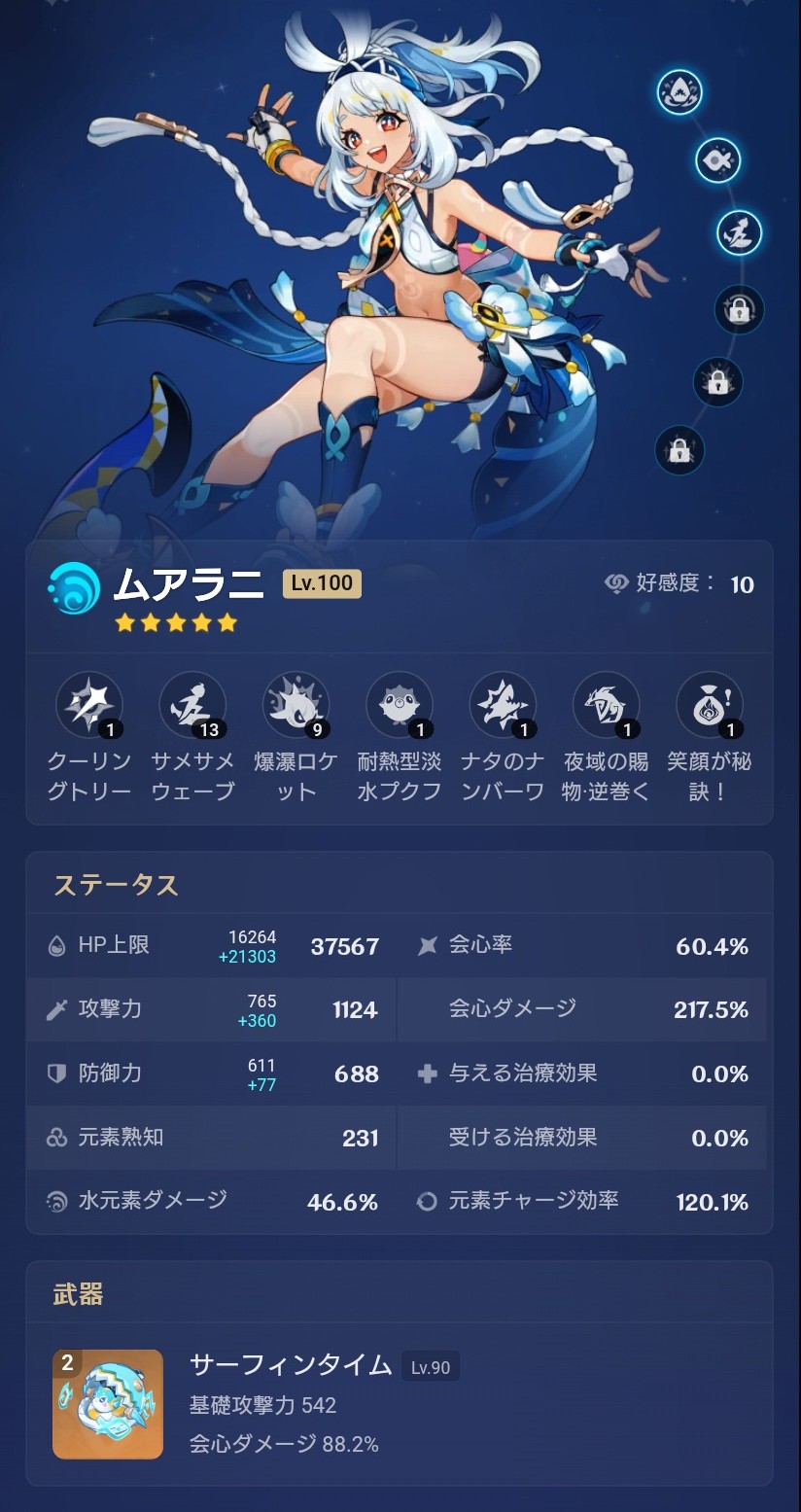View the ナタのナンバーワン passive talent
Image resolution: width=801 pixels, height=1512 pixels.
click(x=503, y=705)
